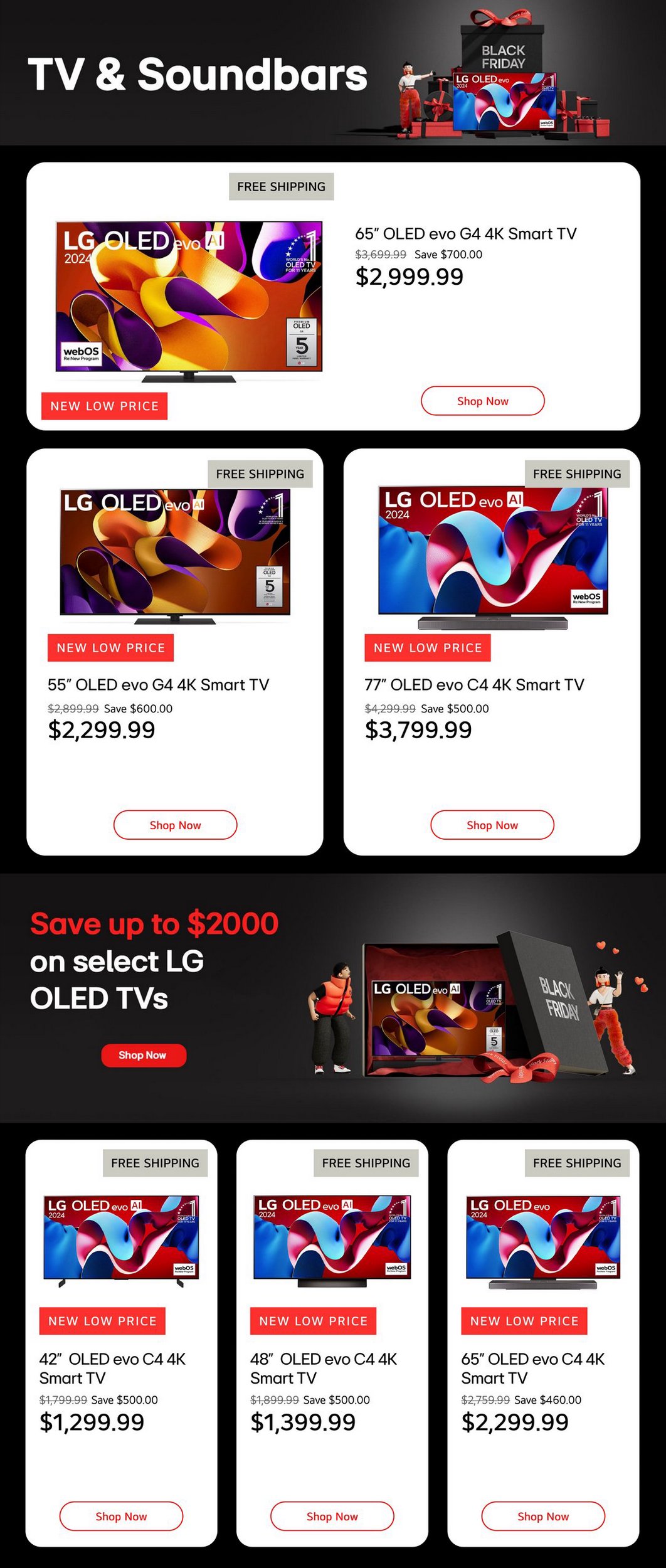Tap Shop Now on Save up to $2000 banner
This screenshot has width=666, height=1568.
(x=144, y=1055)
